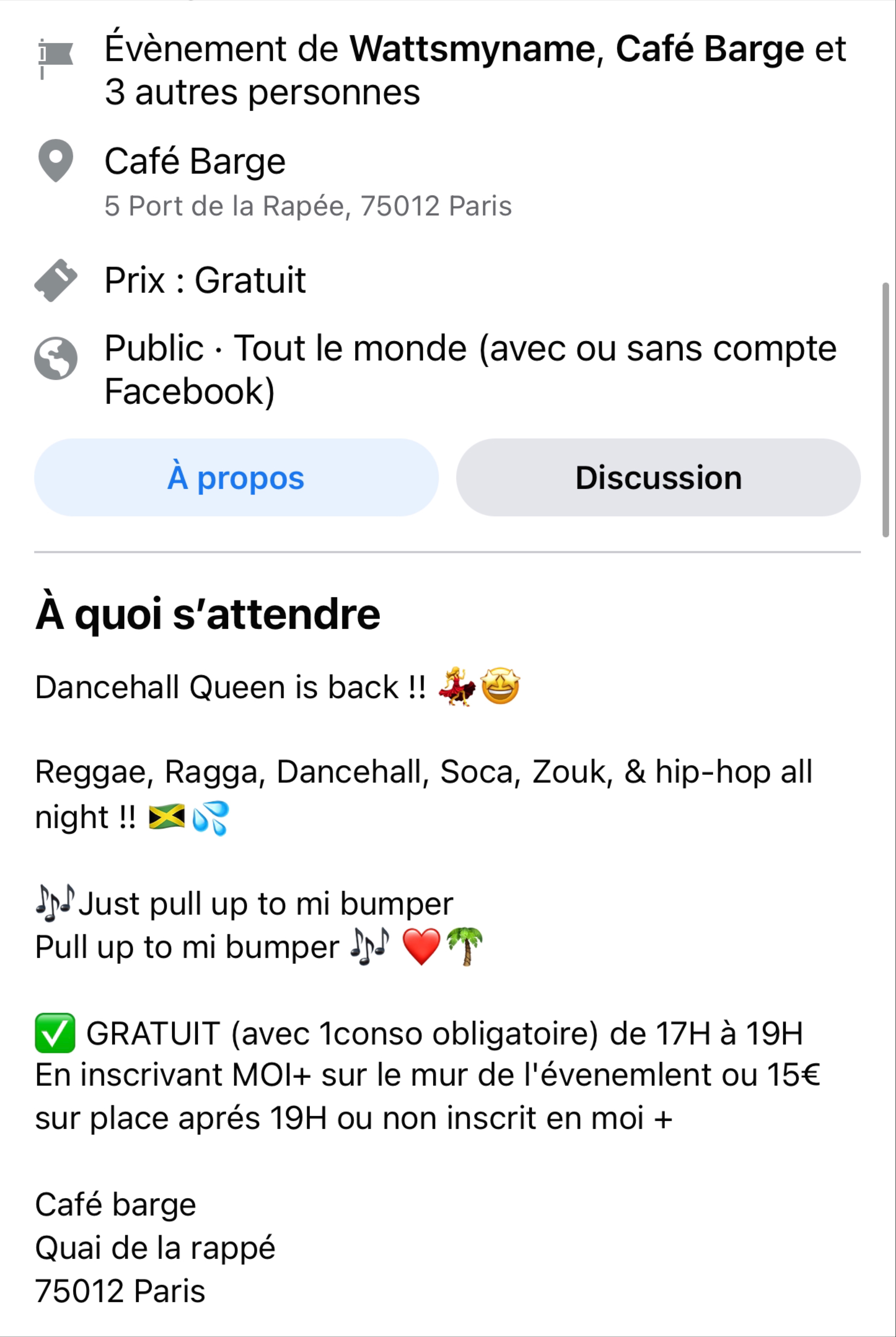Switch to the Discussion tab
Viewport: 896px width, 1337px height.
[x=658, y=478]
